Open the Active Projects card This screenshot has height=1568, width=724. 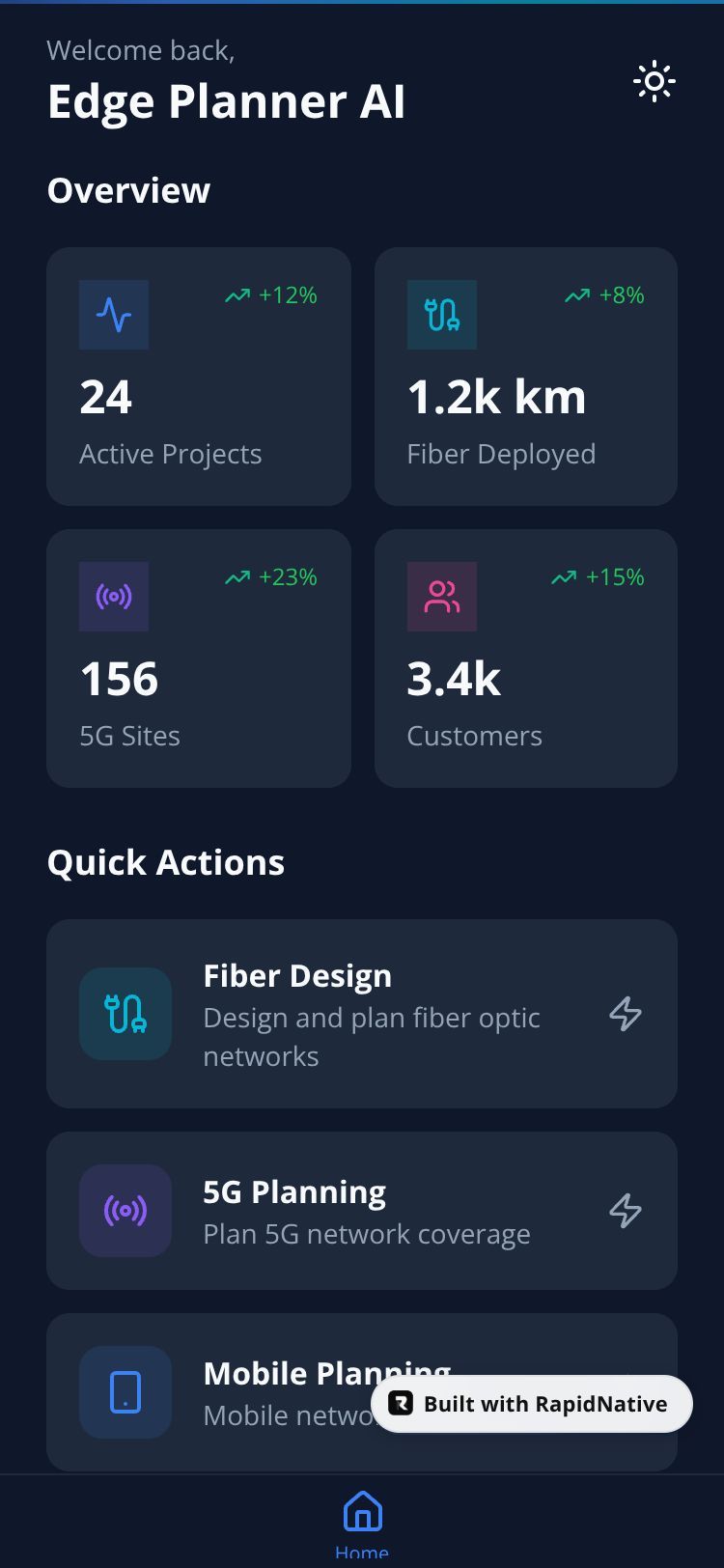[199, 377]
